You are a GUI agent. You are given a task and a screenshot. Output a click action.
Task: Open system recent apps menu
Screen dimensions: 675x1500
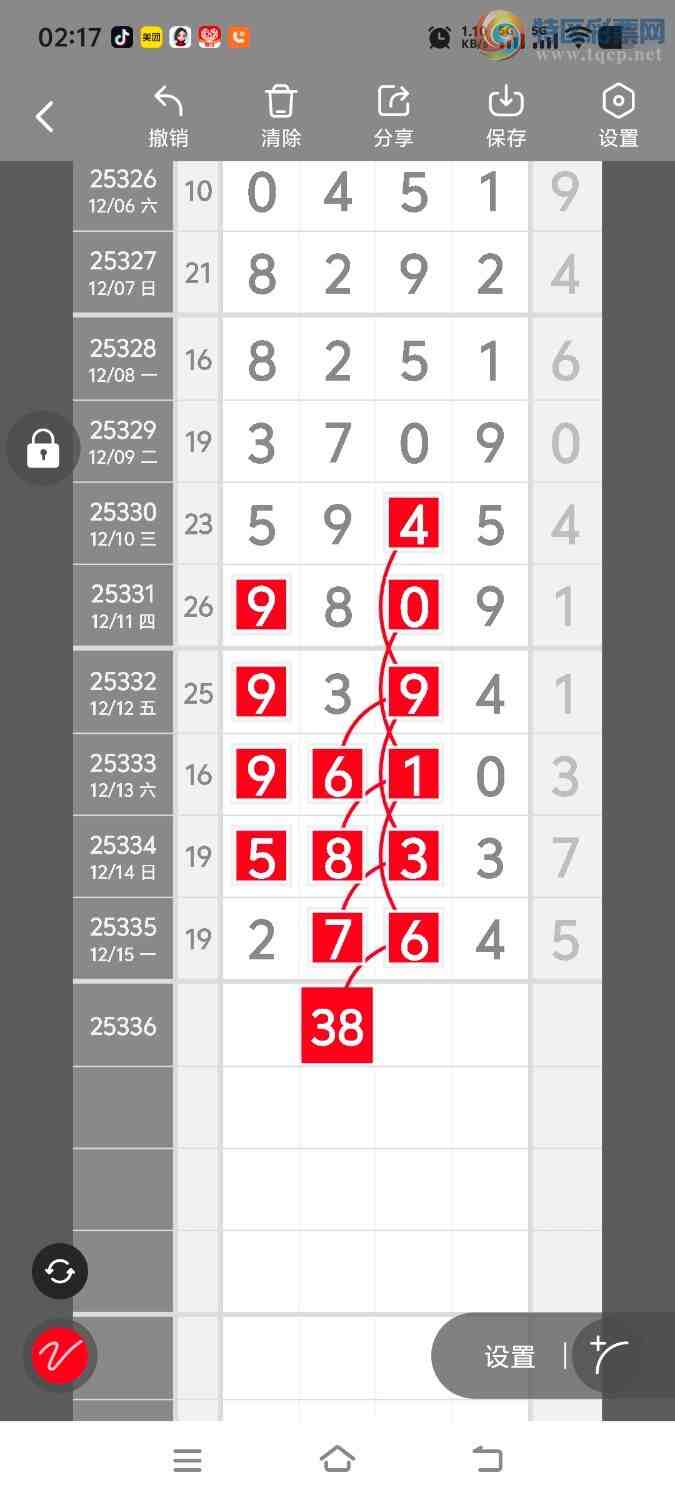click(x=187, y=1460)
